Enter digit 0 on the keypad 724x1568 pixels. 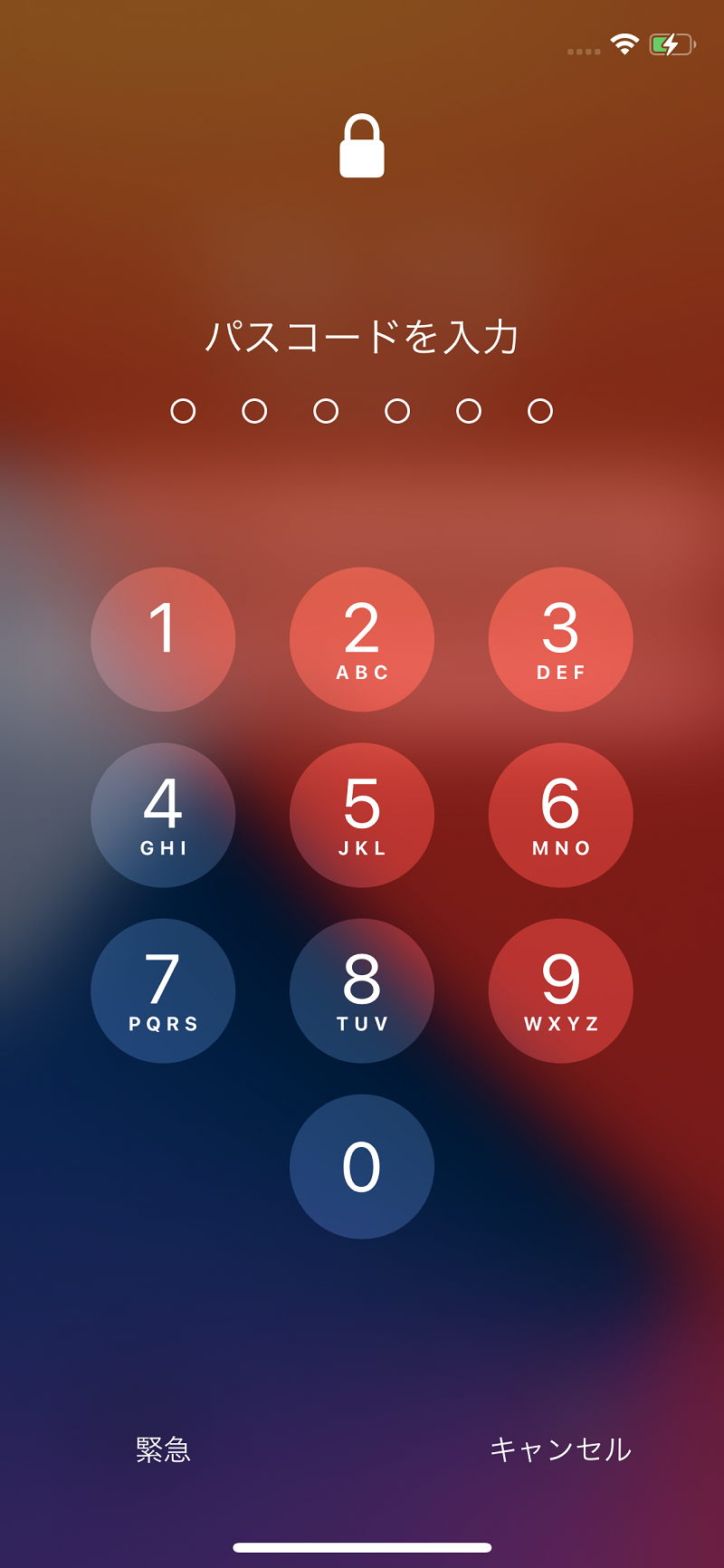pos(362,1166)
